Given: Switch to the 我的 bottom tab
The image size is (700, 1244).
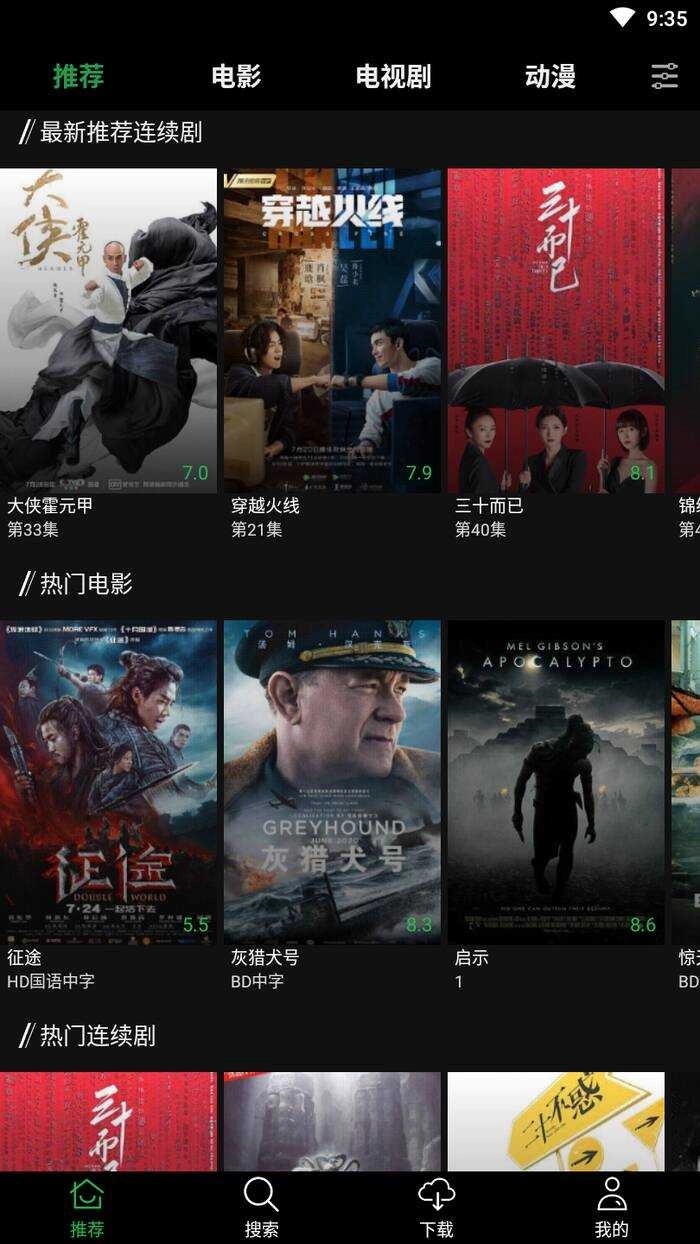Looking at the screenshot, I should tap(611, 1207).
